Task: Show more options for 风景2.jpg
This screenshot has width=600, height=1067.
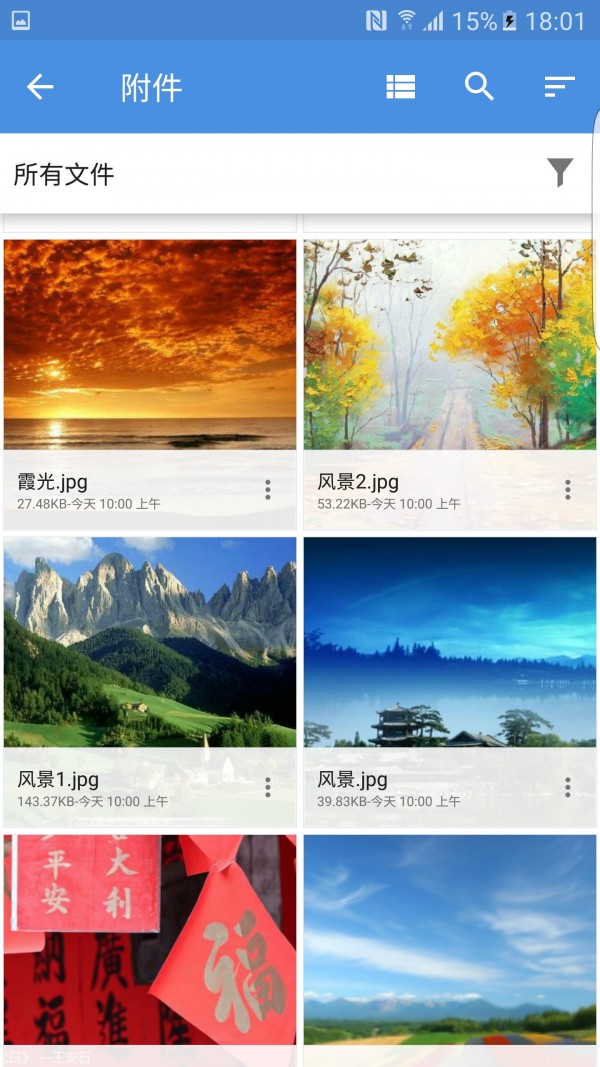Action: tap(567, 489)
